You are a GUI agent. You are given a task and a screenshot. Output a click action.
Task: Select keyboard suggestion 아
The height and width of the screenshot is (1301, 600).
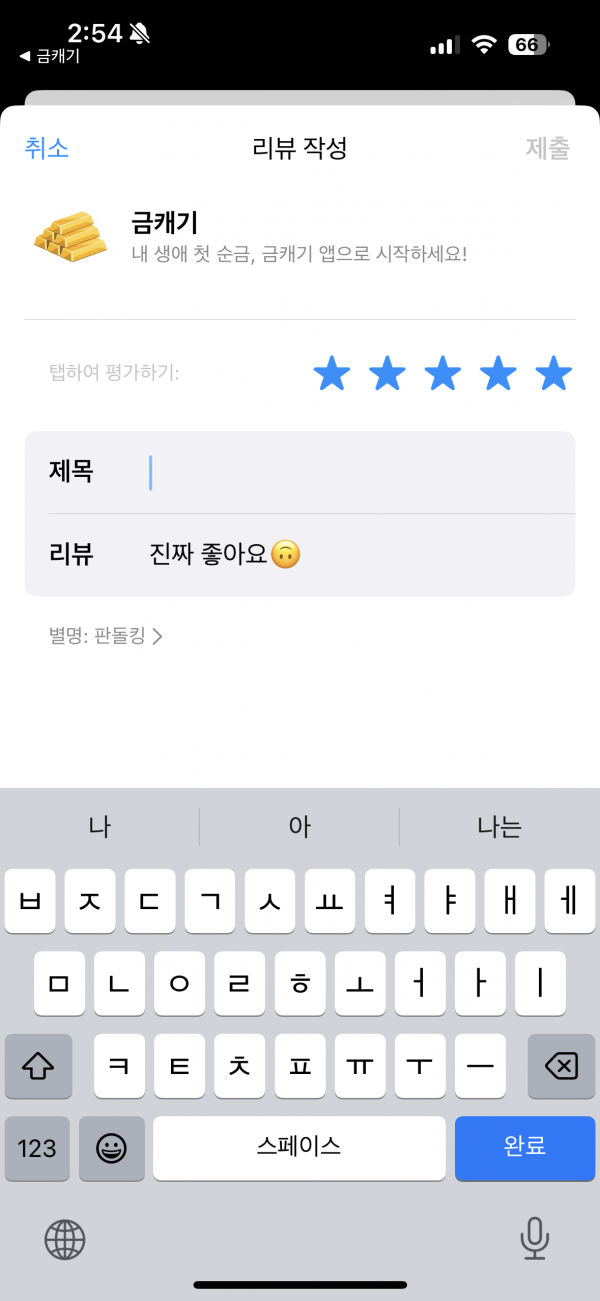pos(299,827)
